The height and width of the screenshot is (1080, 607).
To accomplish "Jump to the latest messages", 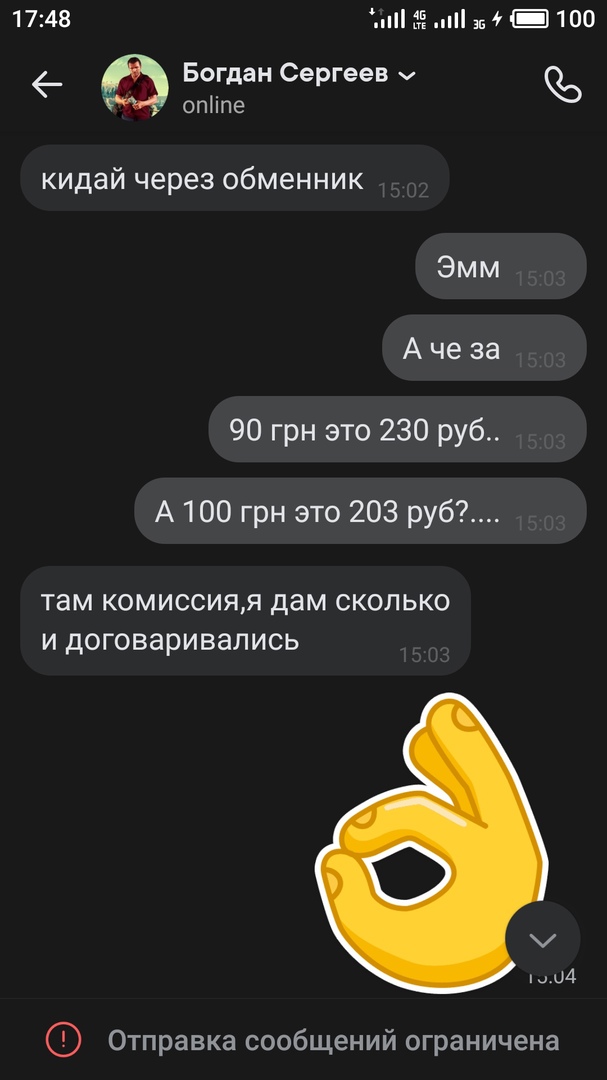I will [542, 939].
